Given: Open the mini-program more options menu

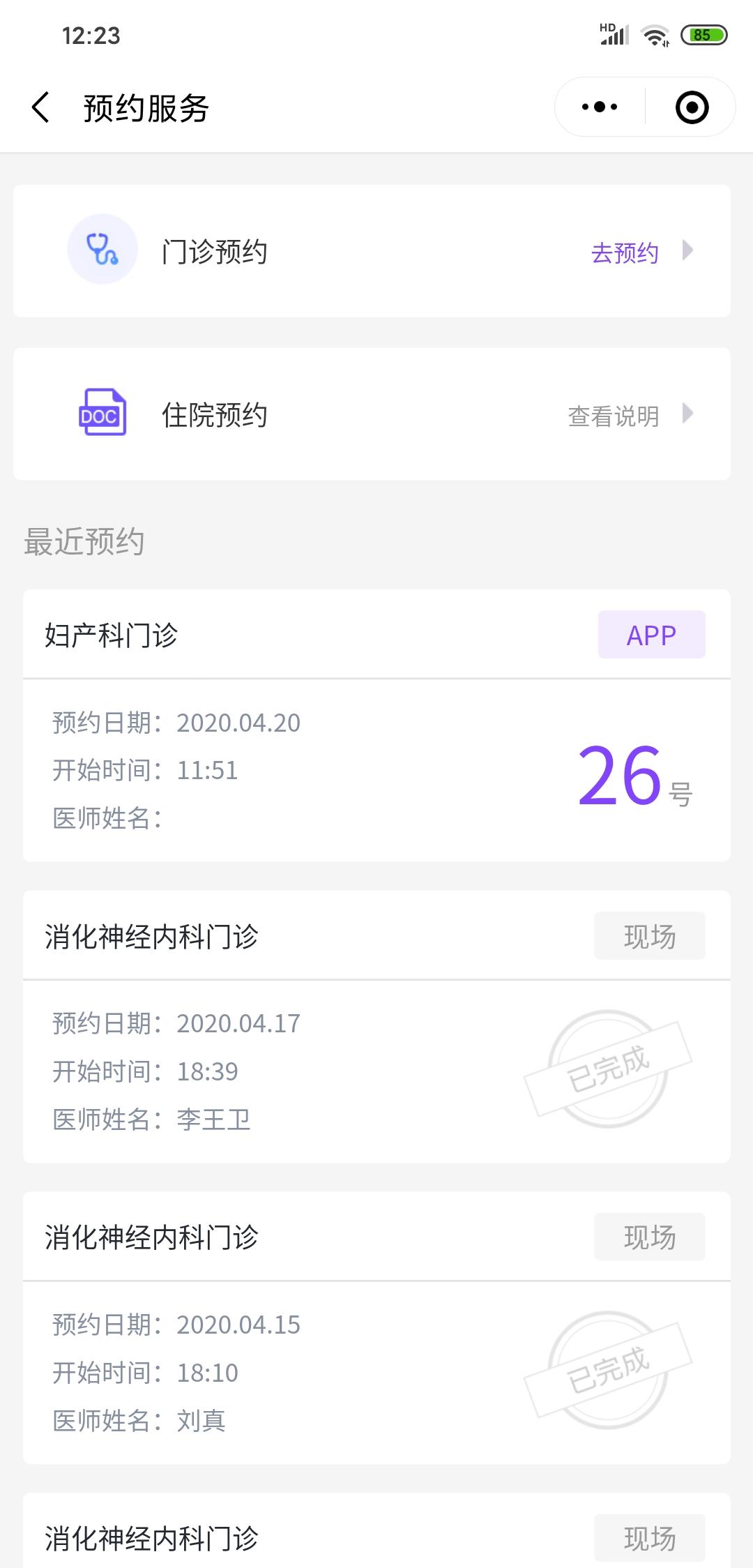Looking at the screenshot, I should (600, 107).
